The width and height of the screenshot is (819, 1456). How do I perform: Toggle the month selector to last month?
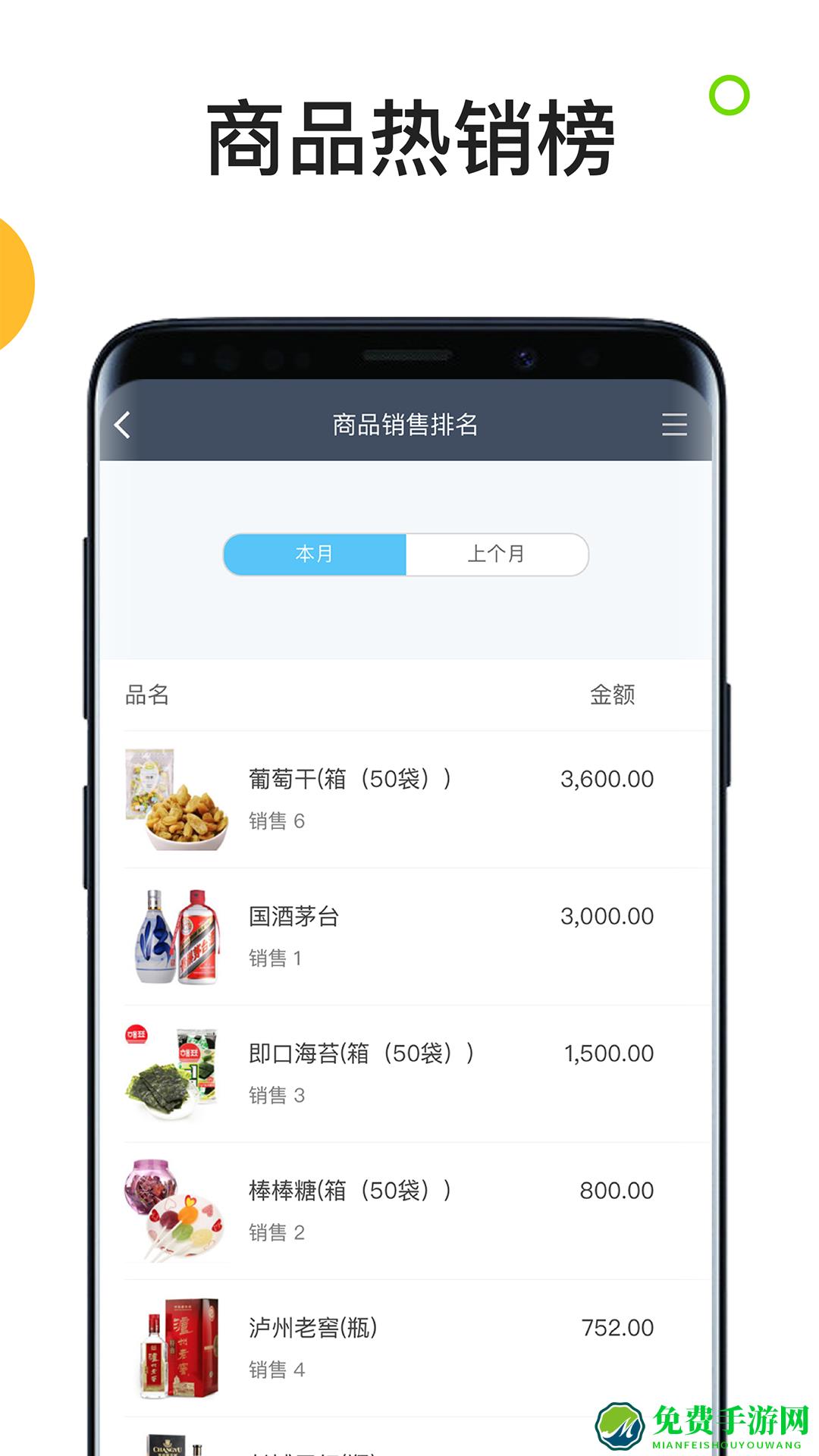click(497, 555)
